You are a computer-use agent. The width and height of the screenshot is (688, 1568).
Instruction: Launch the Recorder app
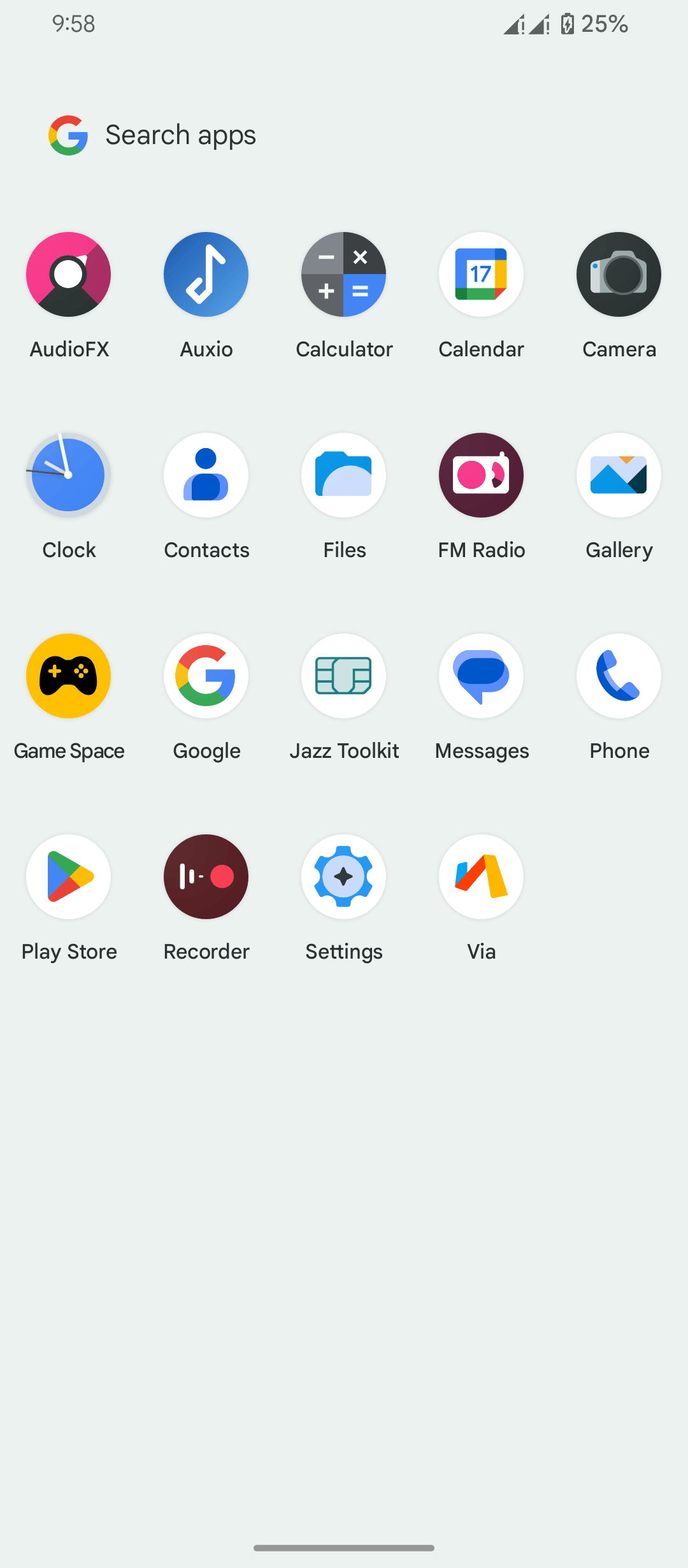(206, 877)
